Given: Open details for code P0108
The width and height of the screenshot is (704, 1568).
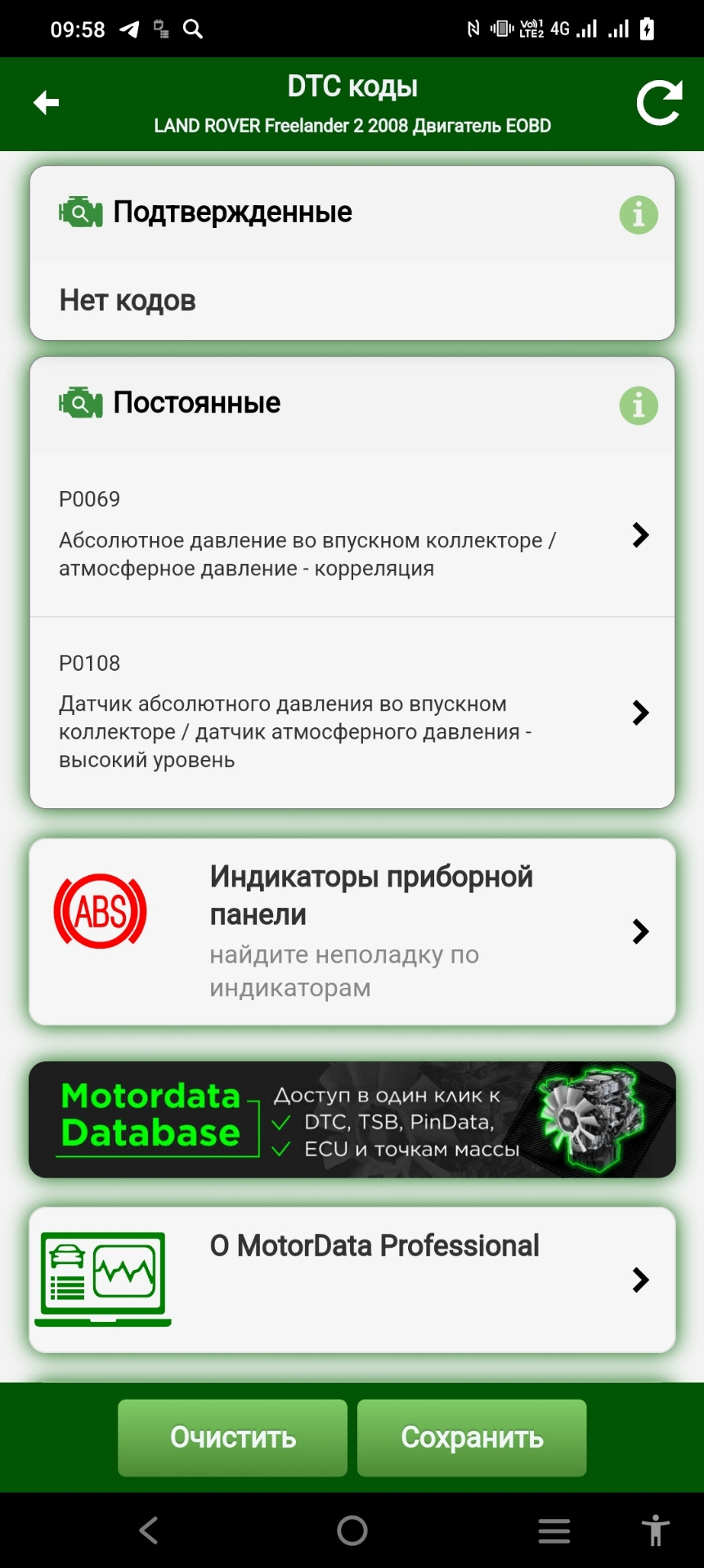Looking at the screenshot, I should coord(352,713).
